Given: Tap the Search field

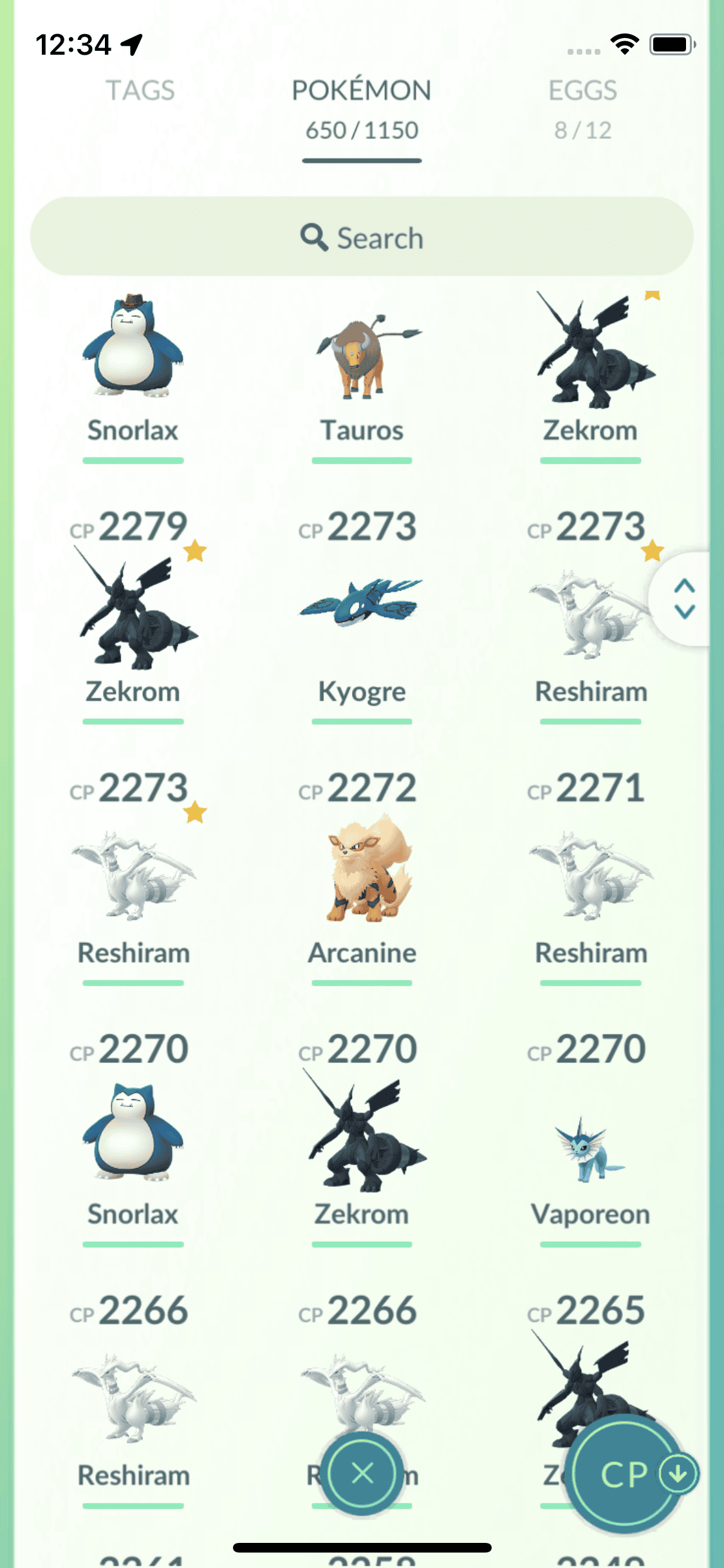Looking at the screenshot, I should pos(362,237).
